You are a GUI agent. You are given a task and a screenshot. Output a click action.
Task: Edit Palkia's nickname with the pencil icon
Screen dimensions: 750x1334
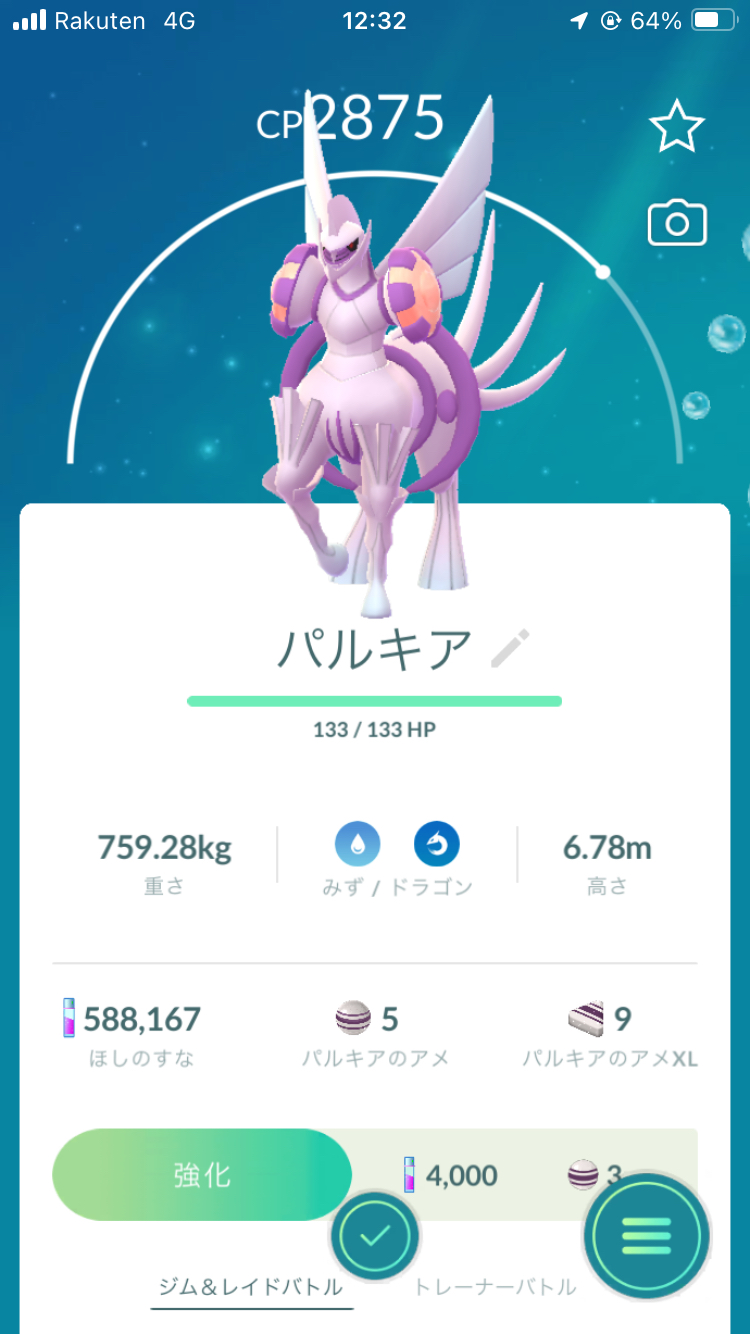510,650
